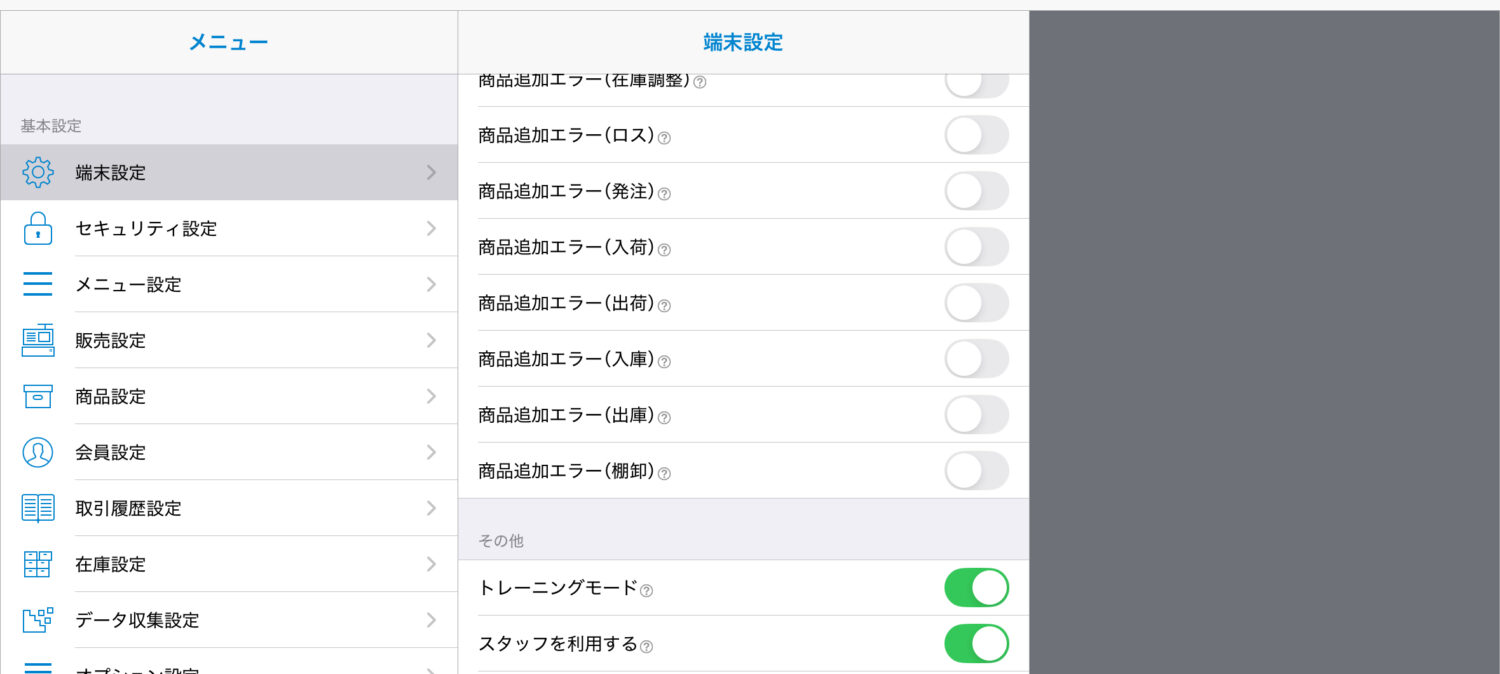Screen dimensions: 1500x674
Task: Open データ収集設定
Action: [228, 620]
